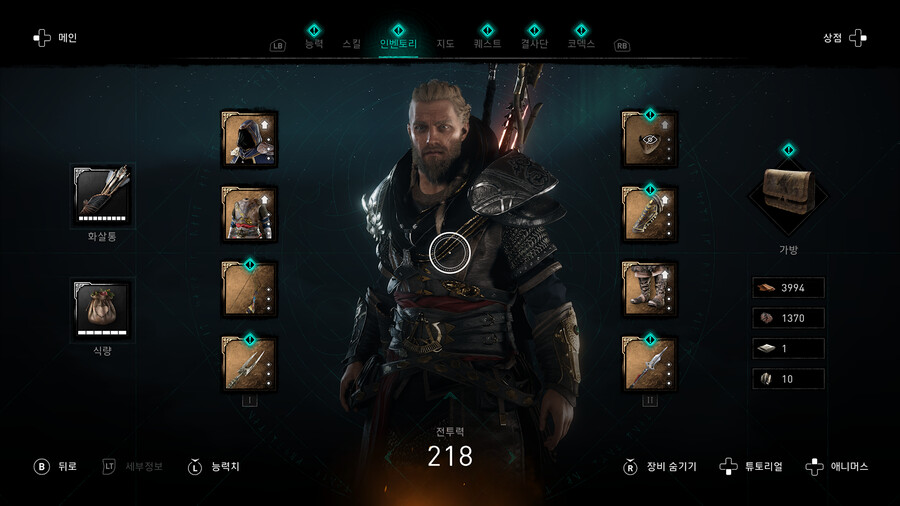Go to the 메인 menu
The width and height of the screenshot is (900, 506).
pyautogui.click(x=55, y=38)
